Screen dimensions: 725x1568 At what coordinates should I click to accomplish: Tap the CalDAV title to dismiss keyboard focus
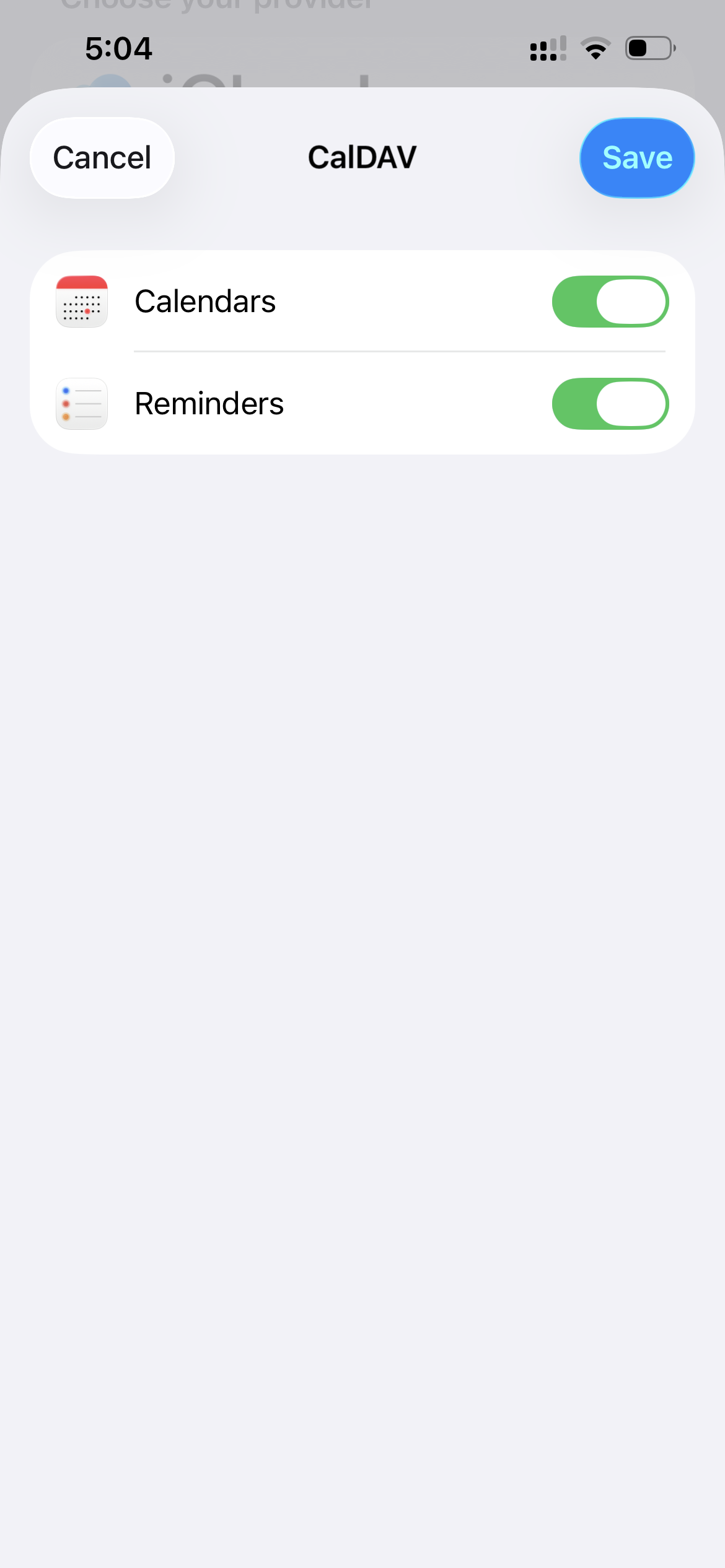coord(362,157)
